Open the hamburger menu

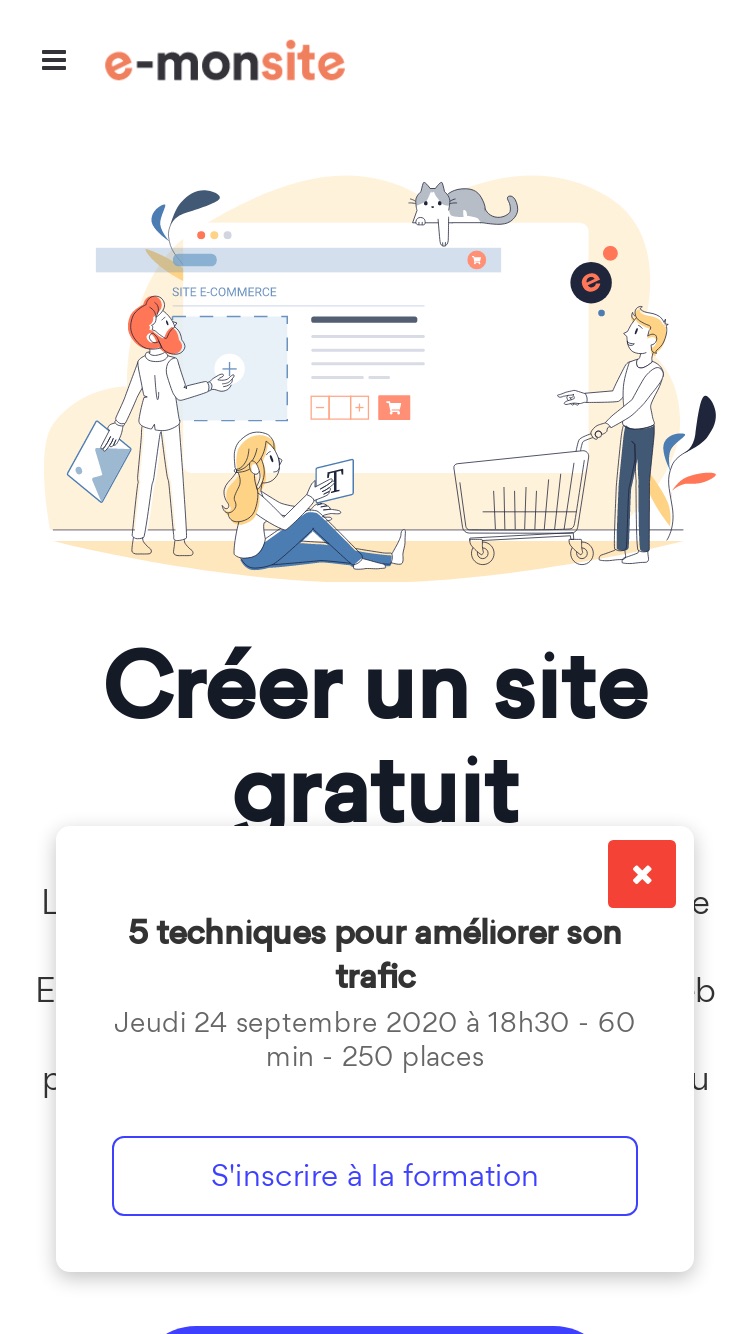point(54,61)
